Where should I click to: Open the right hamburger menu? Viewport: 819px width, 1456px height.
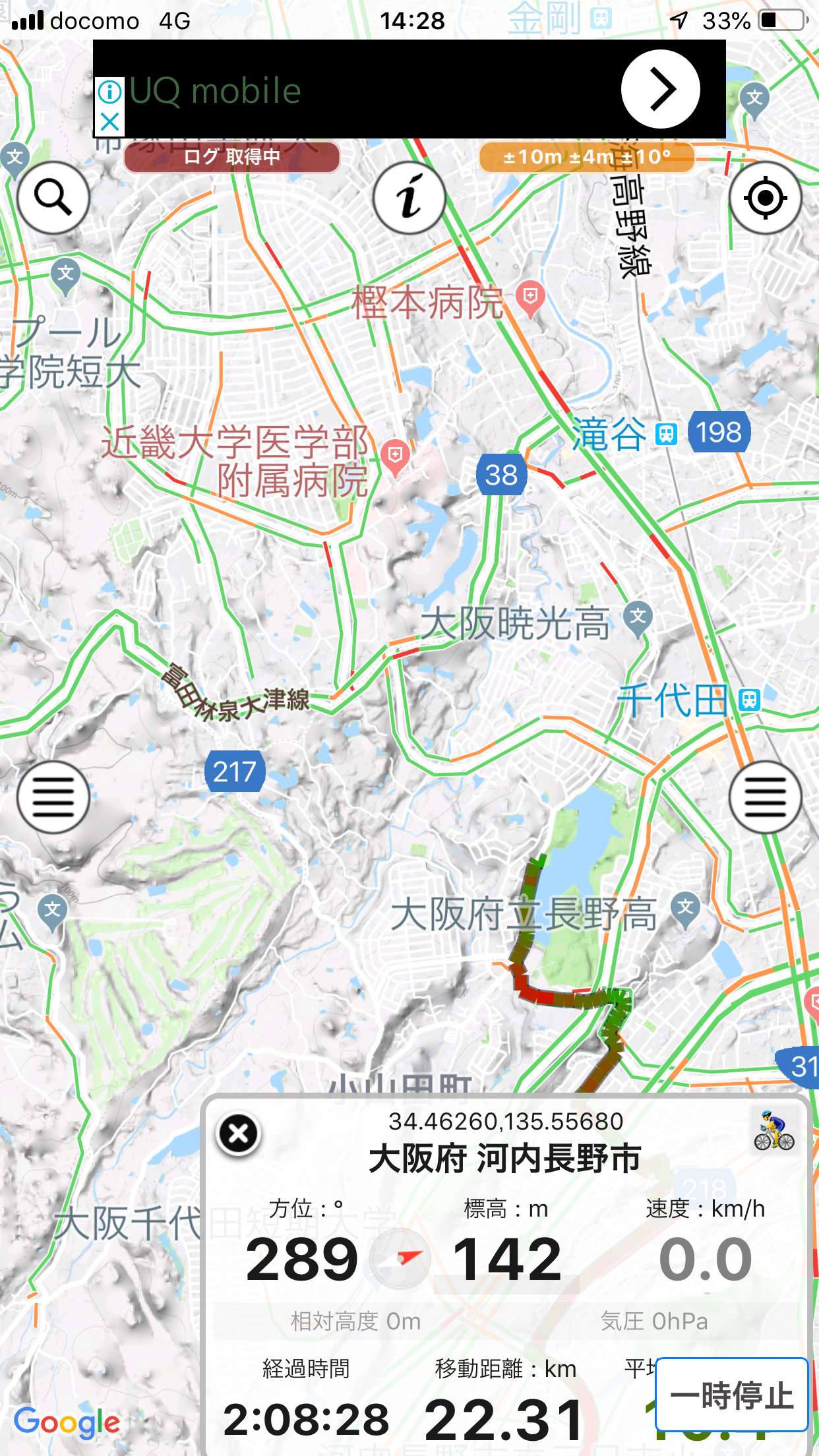765,797
